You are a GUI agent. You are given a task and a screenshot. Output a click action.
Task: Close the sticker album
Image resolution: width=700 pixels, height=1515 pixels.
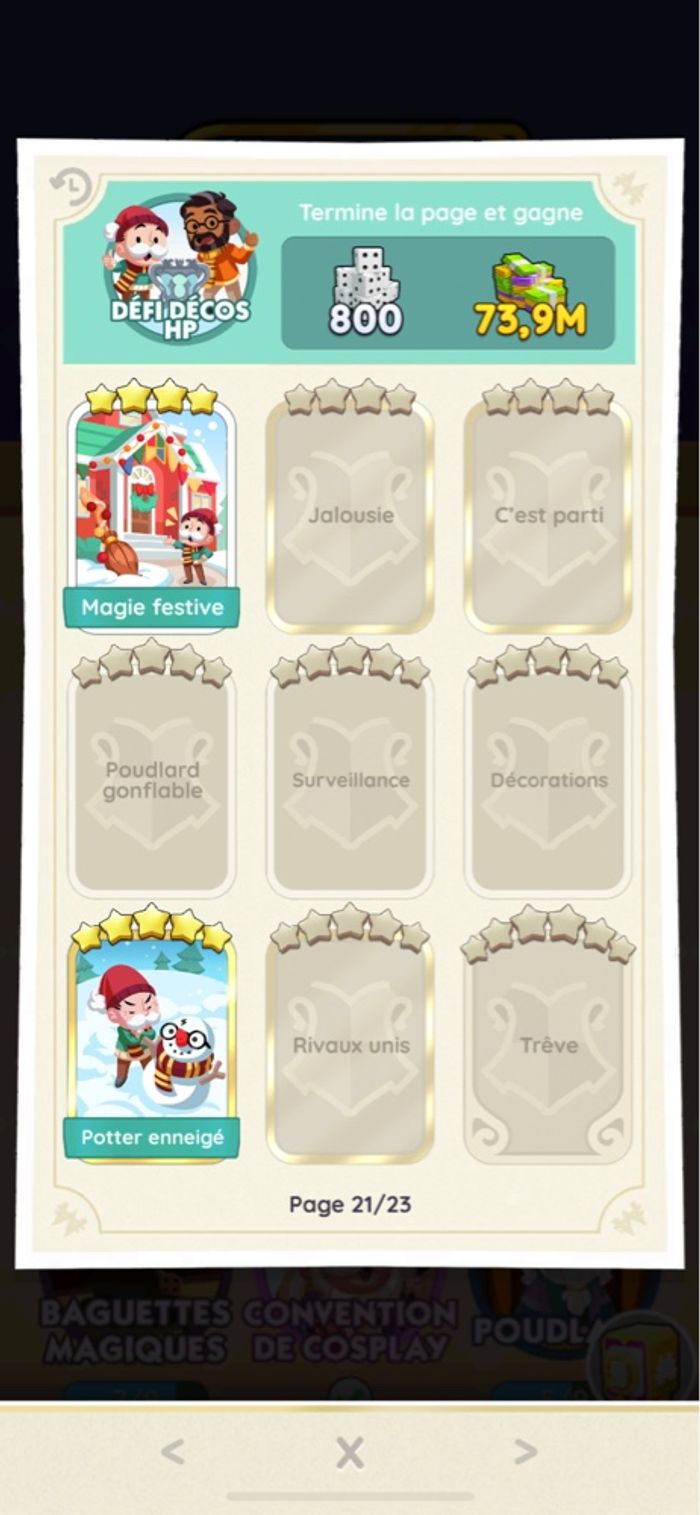point(349,1452)
